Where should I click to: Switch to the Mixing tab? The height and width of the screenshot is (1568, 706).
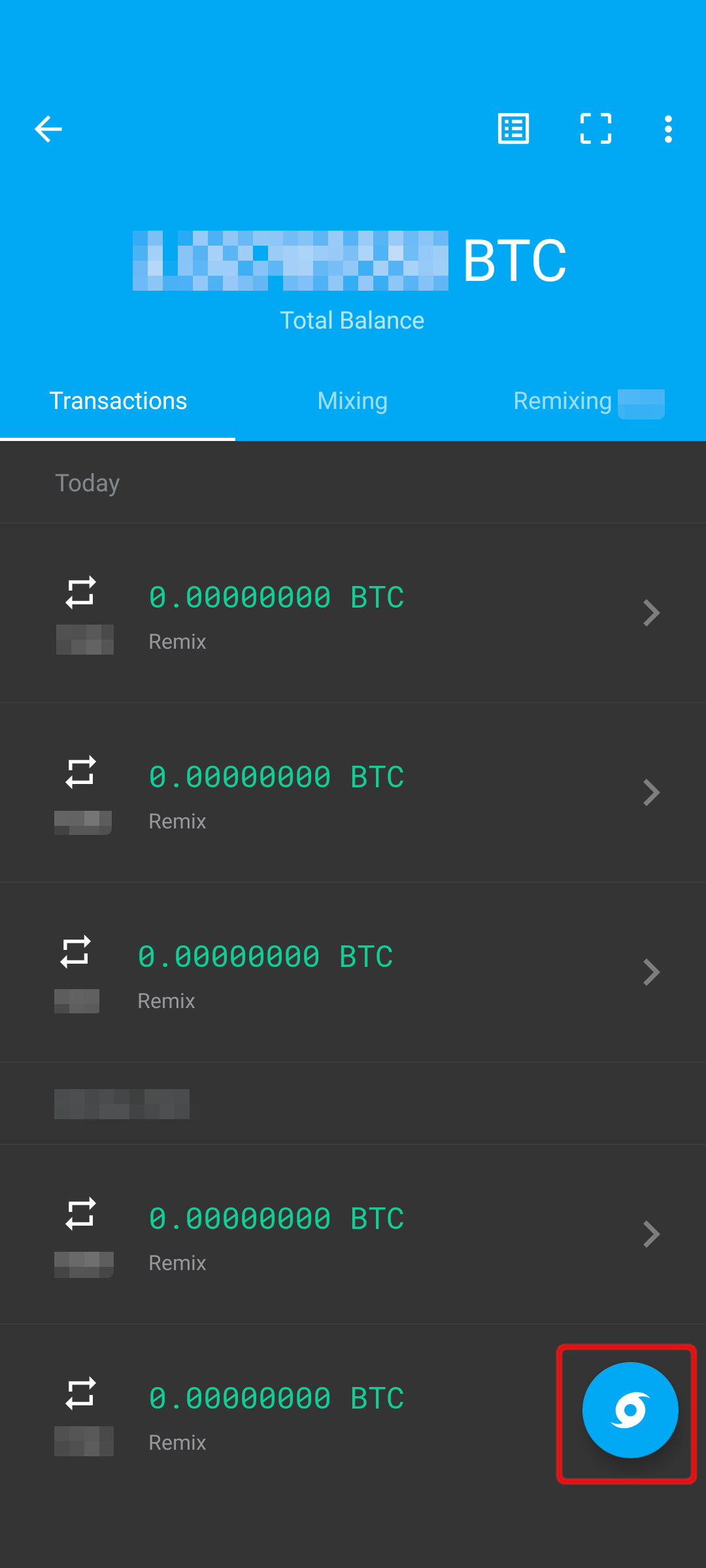(x=353, y=400)
